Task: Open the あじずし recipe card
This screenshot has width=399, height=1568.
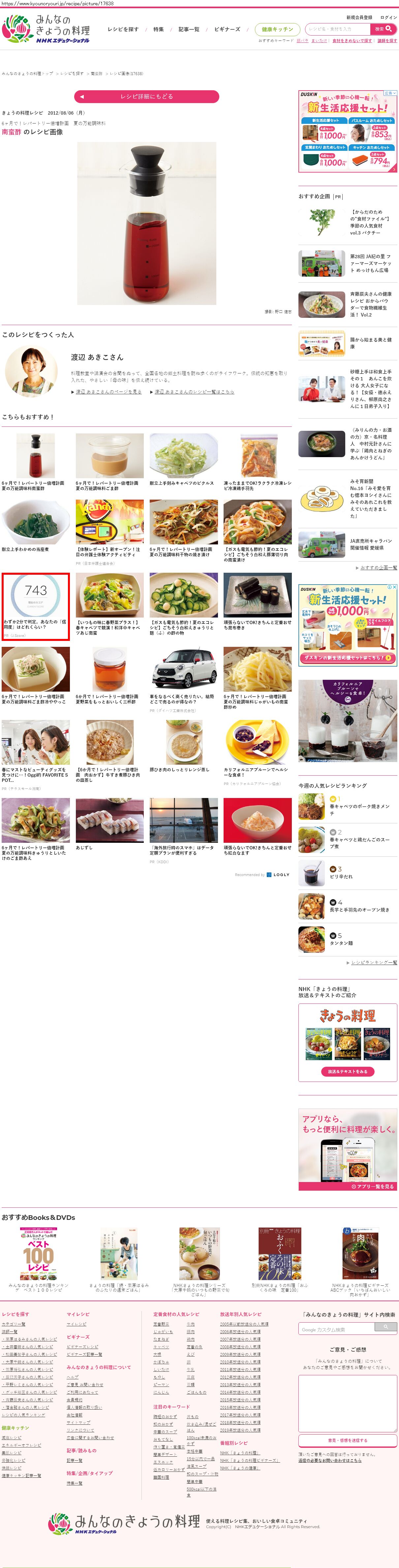Action: [x=110, y=824]
